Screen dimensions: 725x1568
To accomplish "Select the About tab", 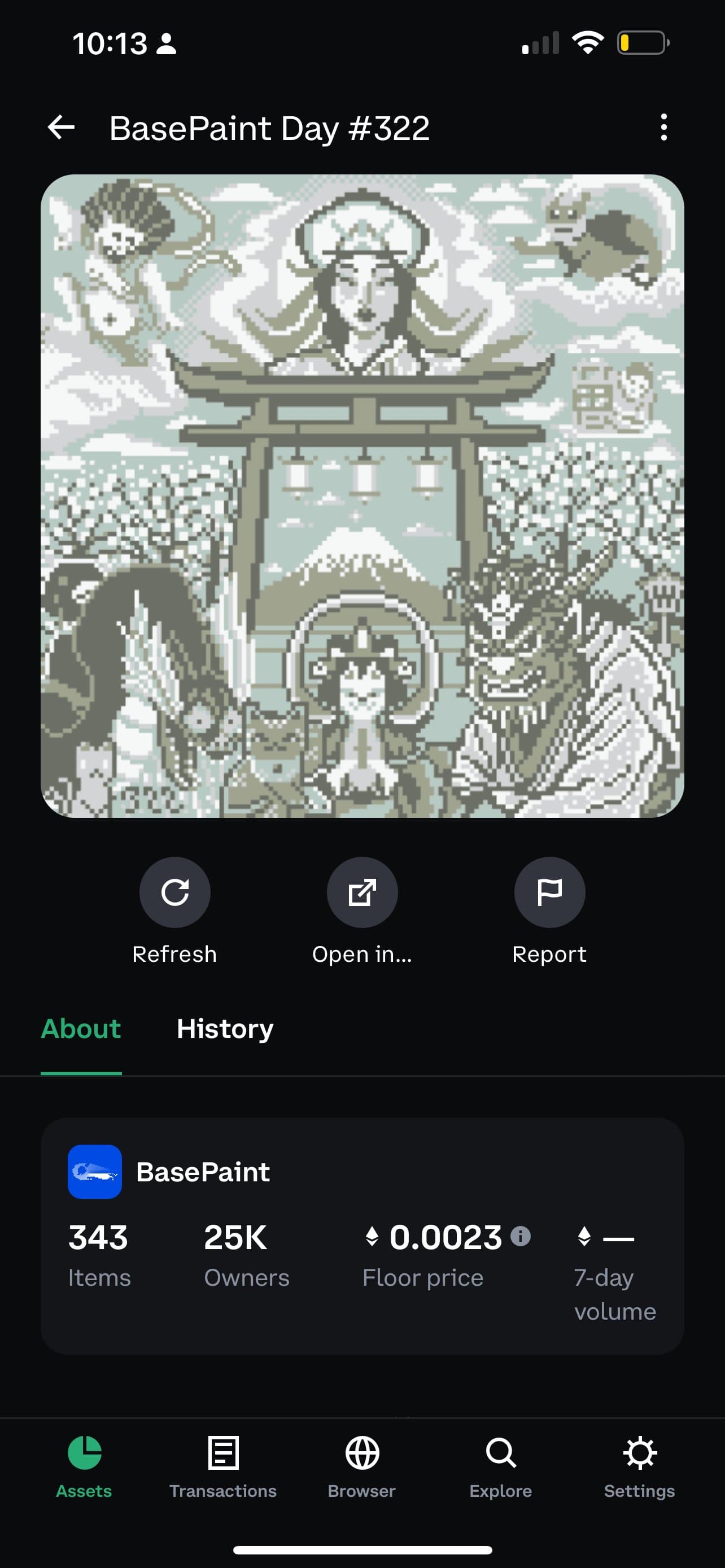I will (x=81, y=1029).
